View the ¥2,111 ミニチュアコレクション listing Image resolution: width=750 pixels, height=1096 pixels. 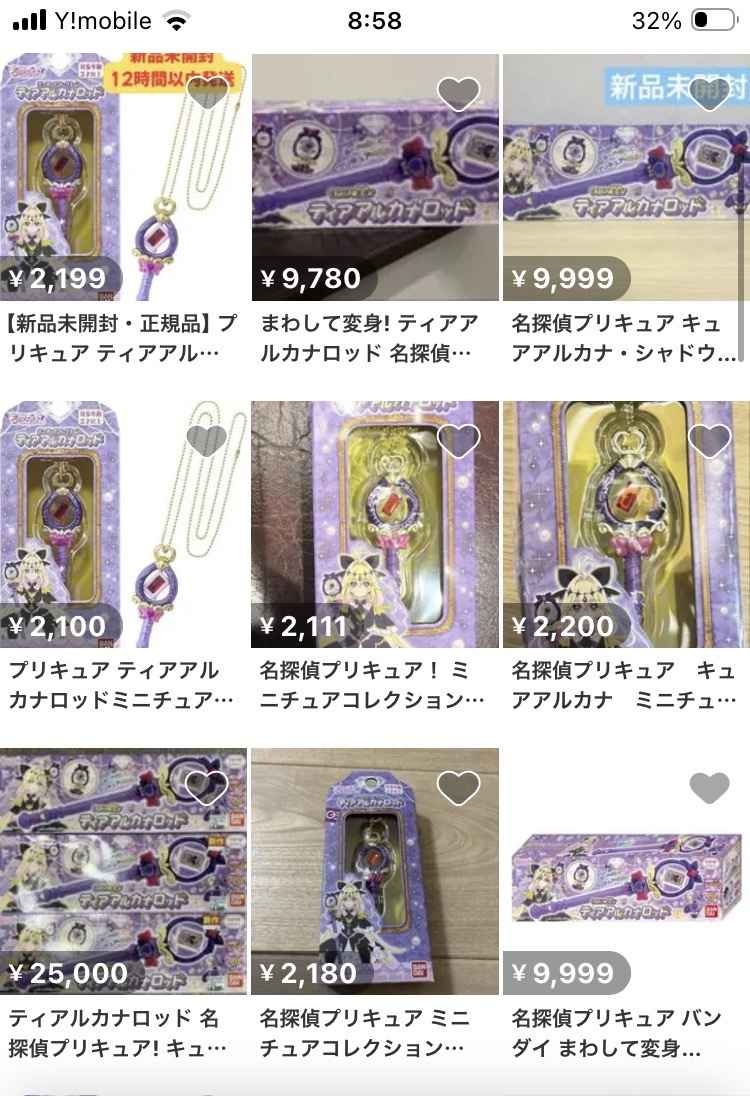pos(374,525)
